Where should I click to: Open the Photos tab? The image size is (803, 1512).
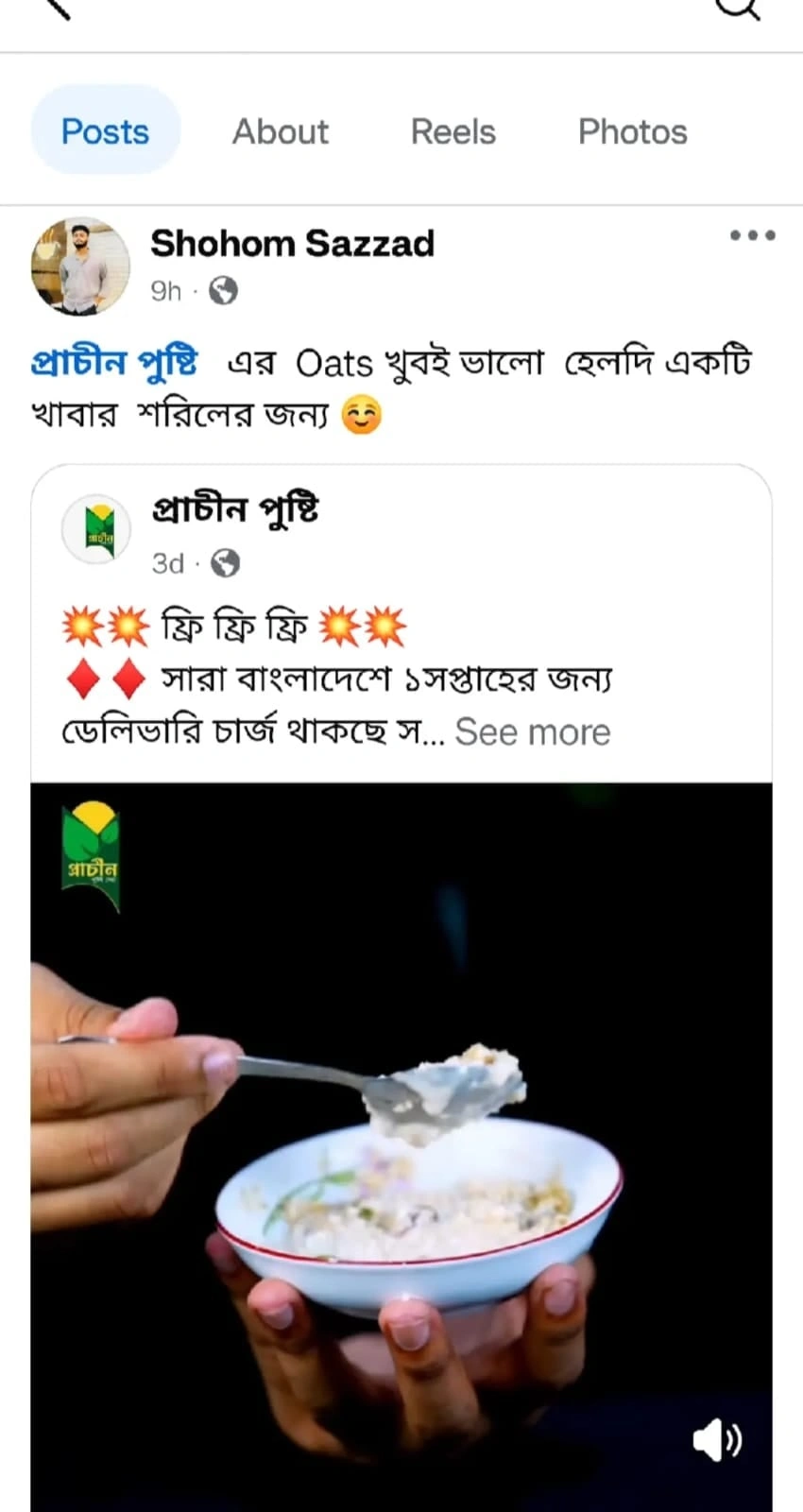tap(632, 131)
